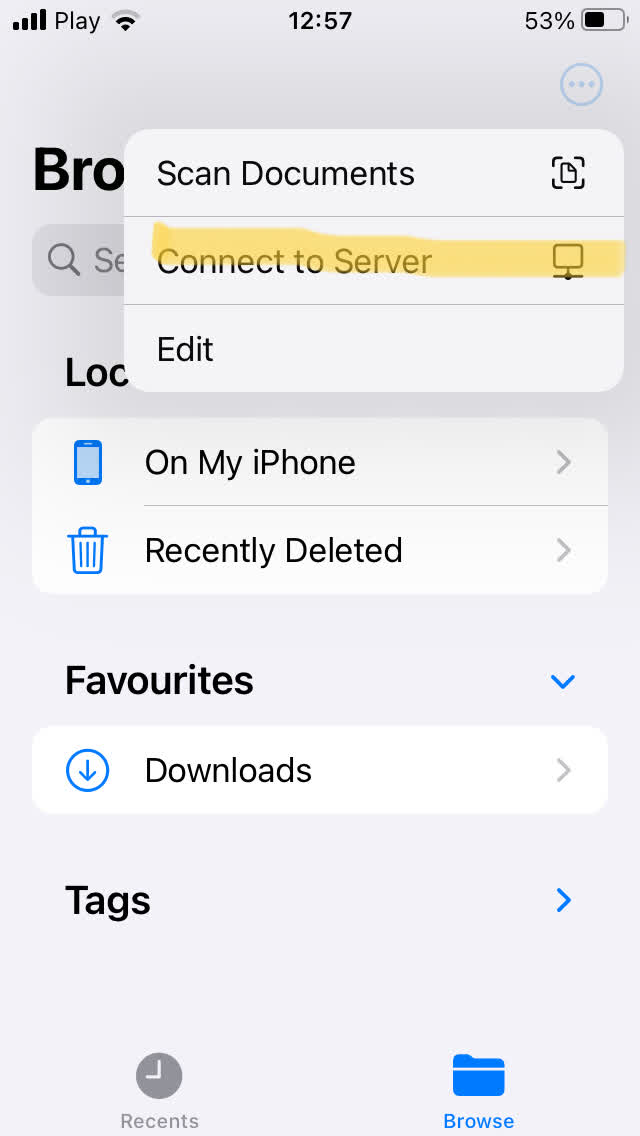
Task: Switch to the Recents tab
Action: click(x=159, y=1092)
